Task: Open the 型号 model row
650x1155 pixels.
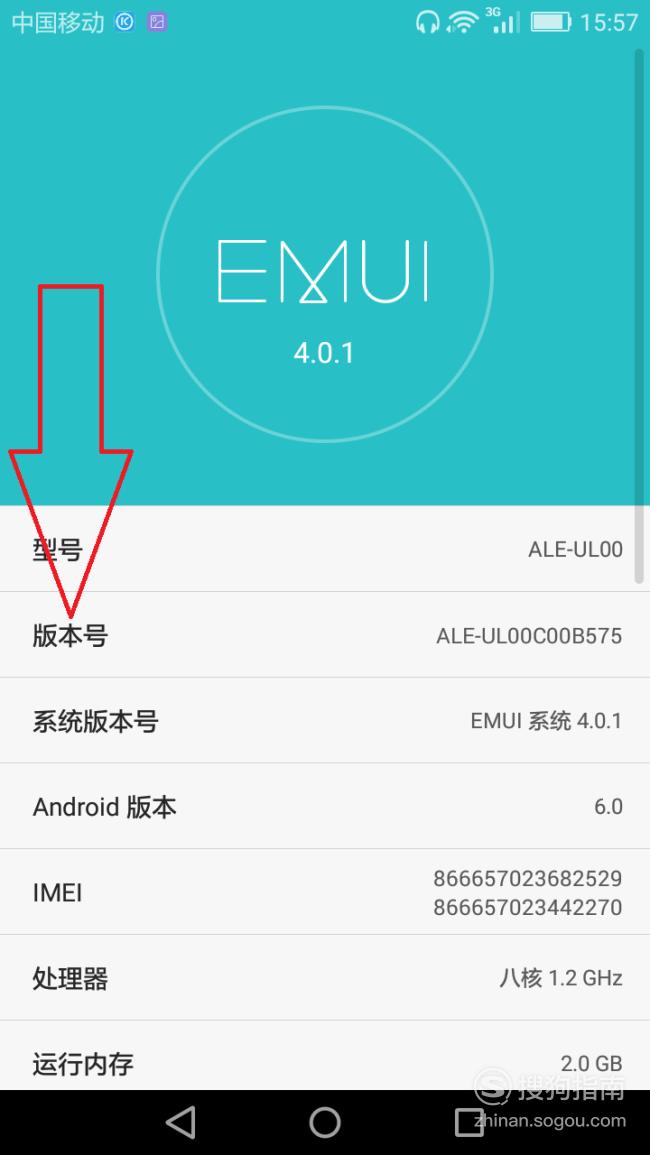Action: point(325,549)
